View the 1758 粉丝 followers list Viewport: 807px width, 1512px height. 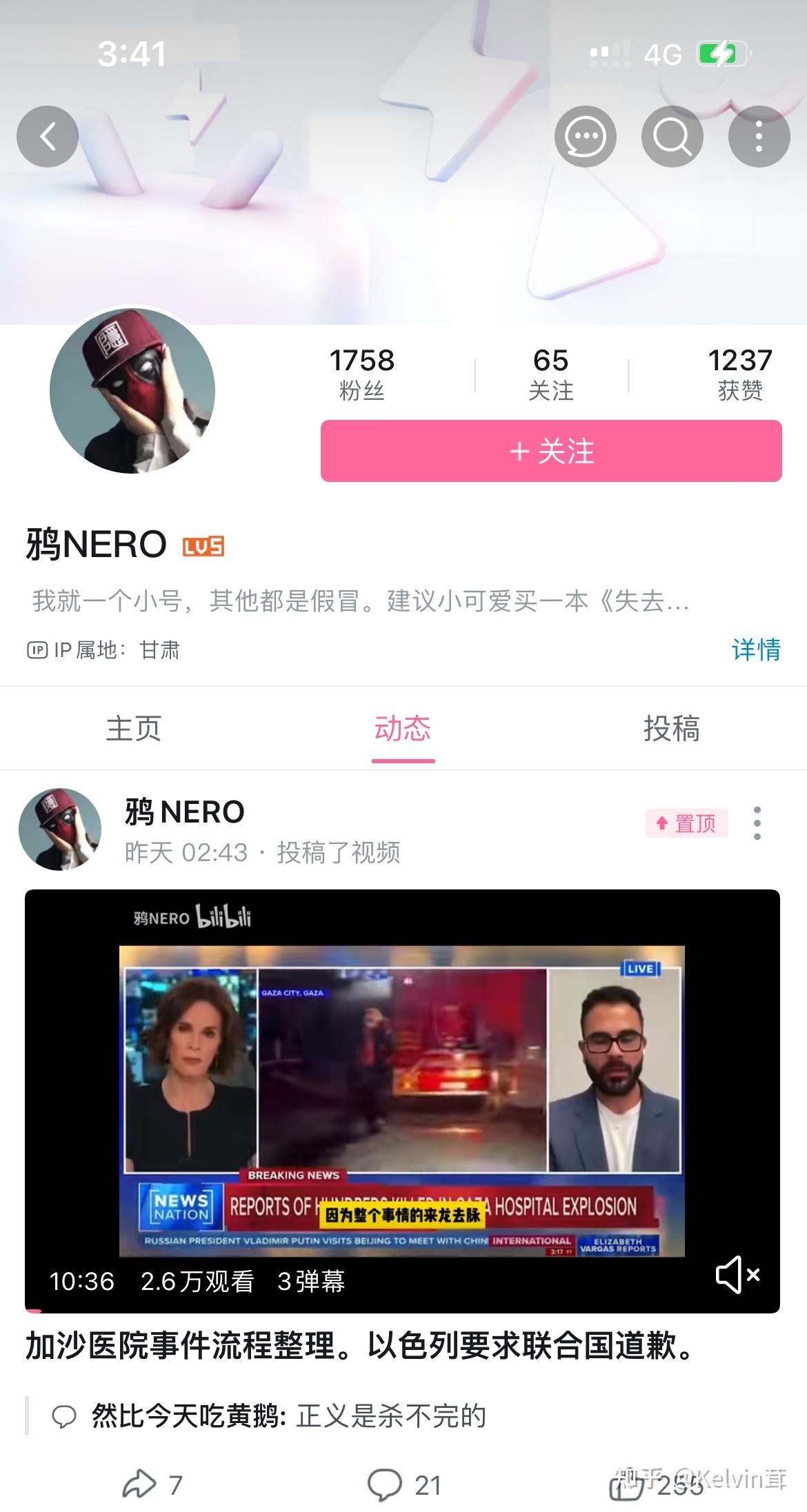(362, 374)
